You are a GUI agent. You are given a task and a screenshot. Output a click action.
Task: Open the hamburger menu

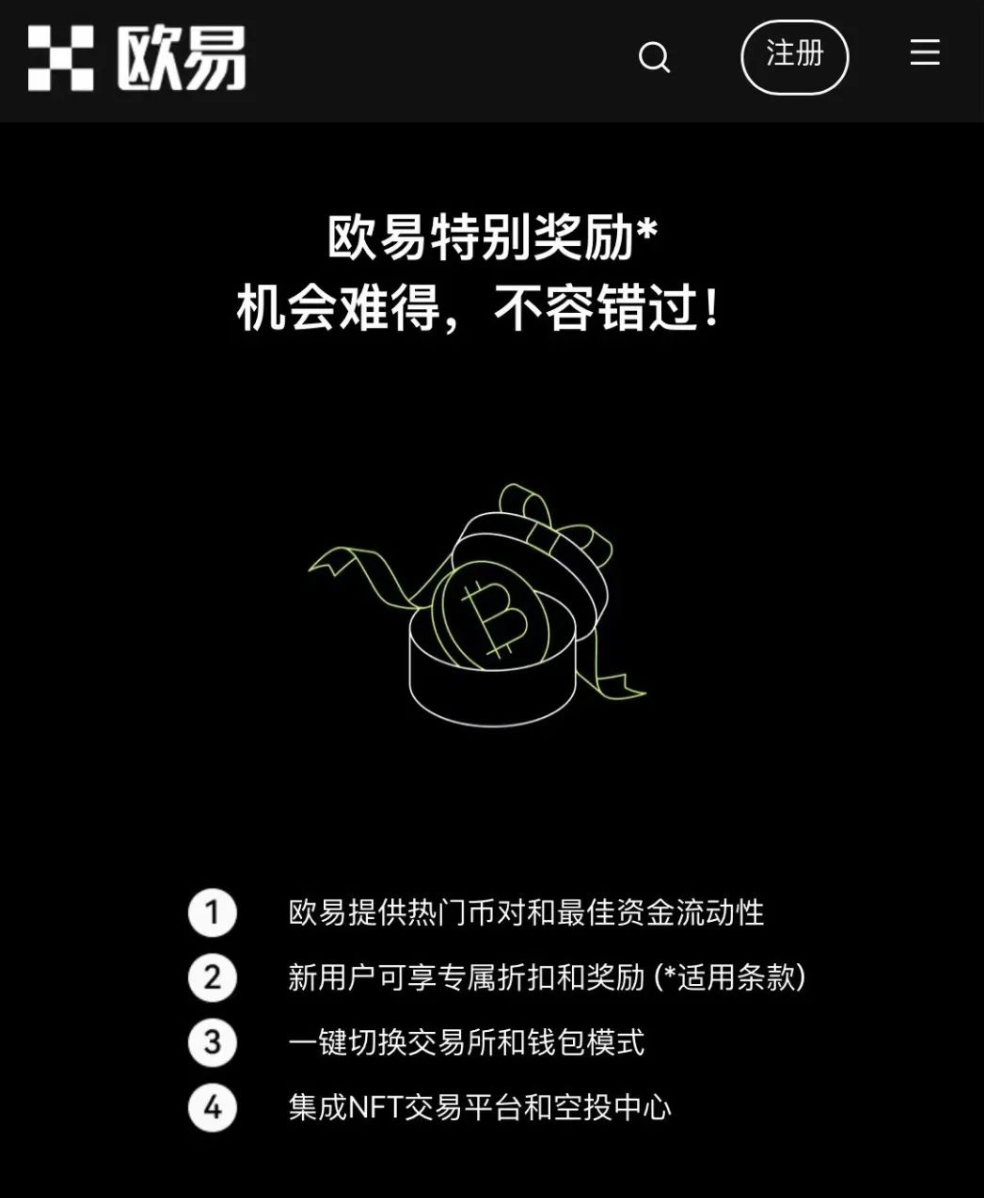tap(924, 53)
